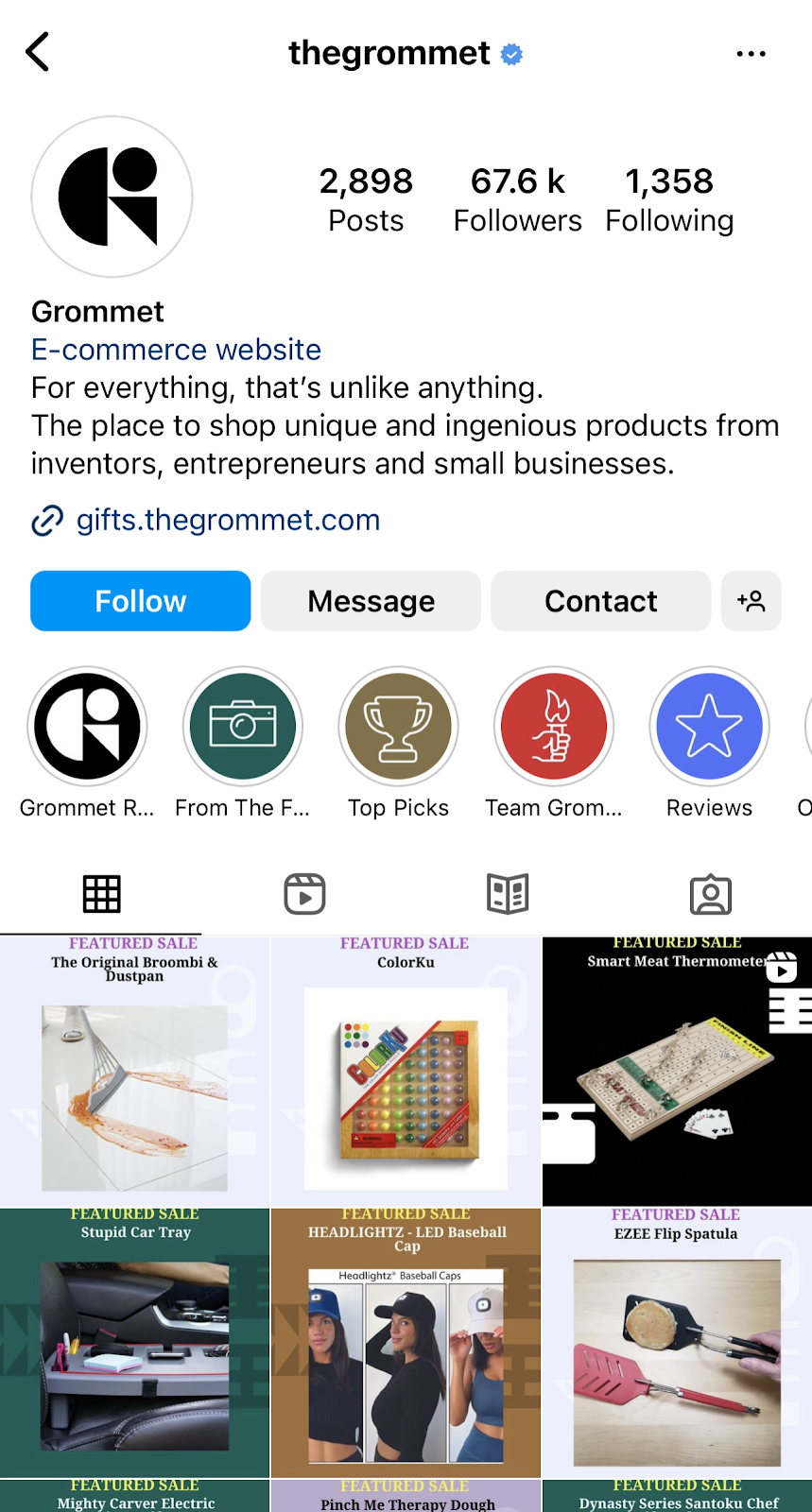812x1512 pixels.
Task: View the 67.6 k followers list
Action: 517,199
